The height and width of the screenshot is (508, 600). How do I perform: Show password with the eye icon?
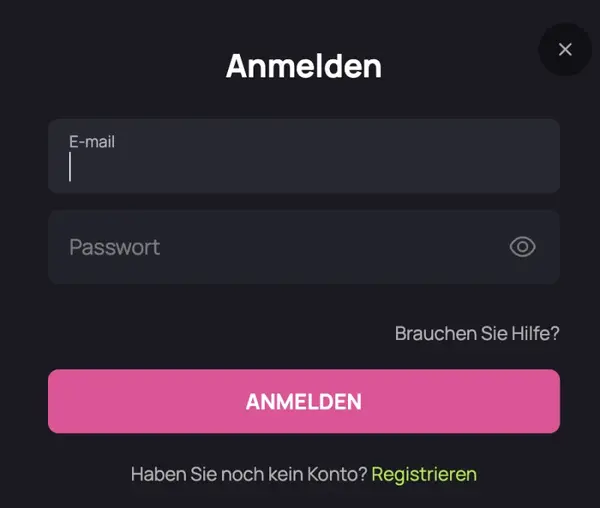click(522, 247)
